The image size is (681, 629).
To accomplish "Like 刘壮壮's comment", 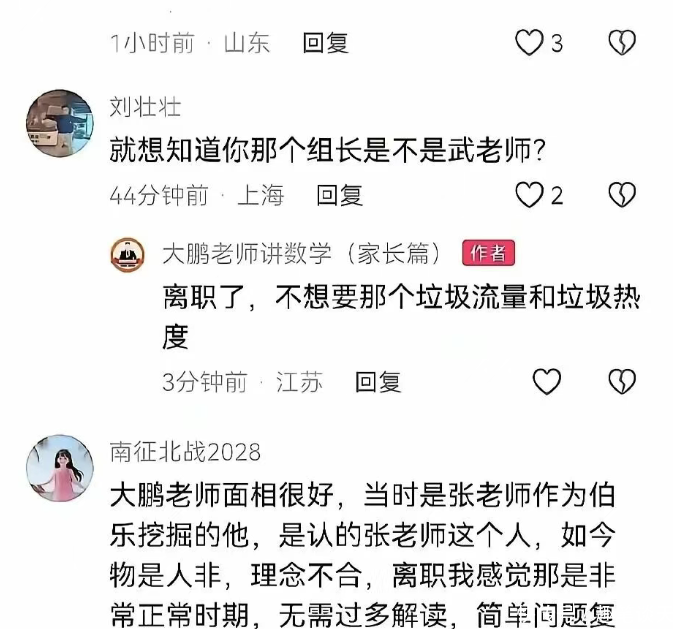I will 529,195.
